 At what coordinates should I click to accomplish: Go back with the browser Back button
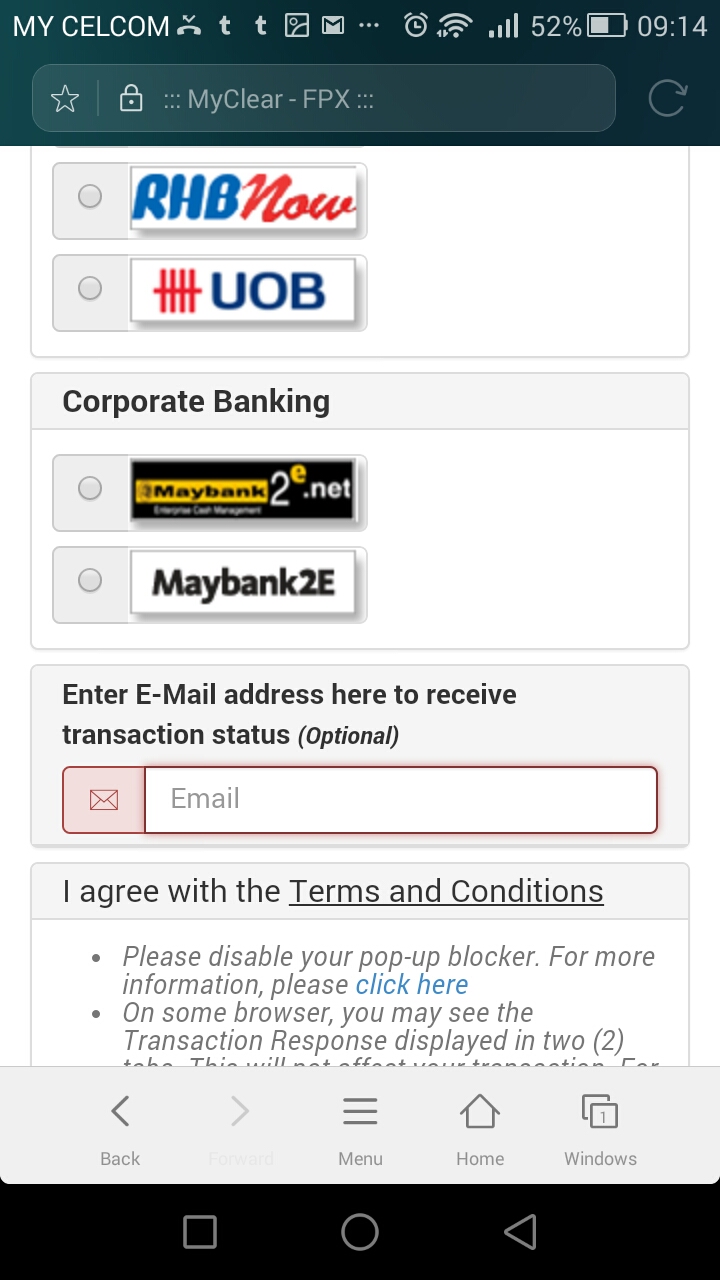120,1129
